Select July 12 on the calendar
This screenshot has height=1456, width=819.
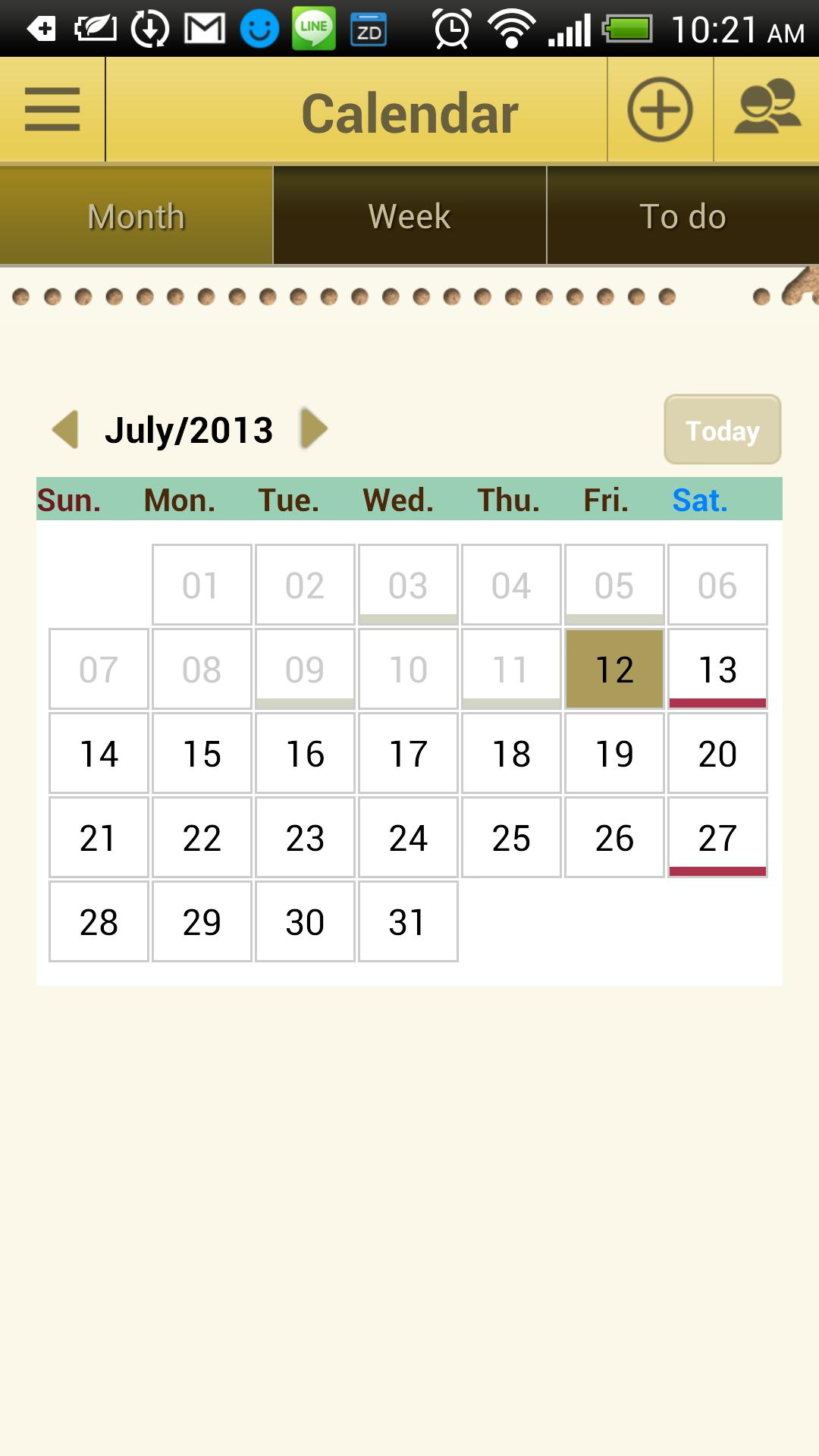coord(614,669)
